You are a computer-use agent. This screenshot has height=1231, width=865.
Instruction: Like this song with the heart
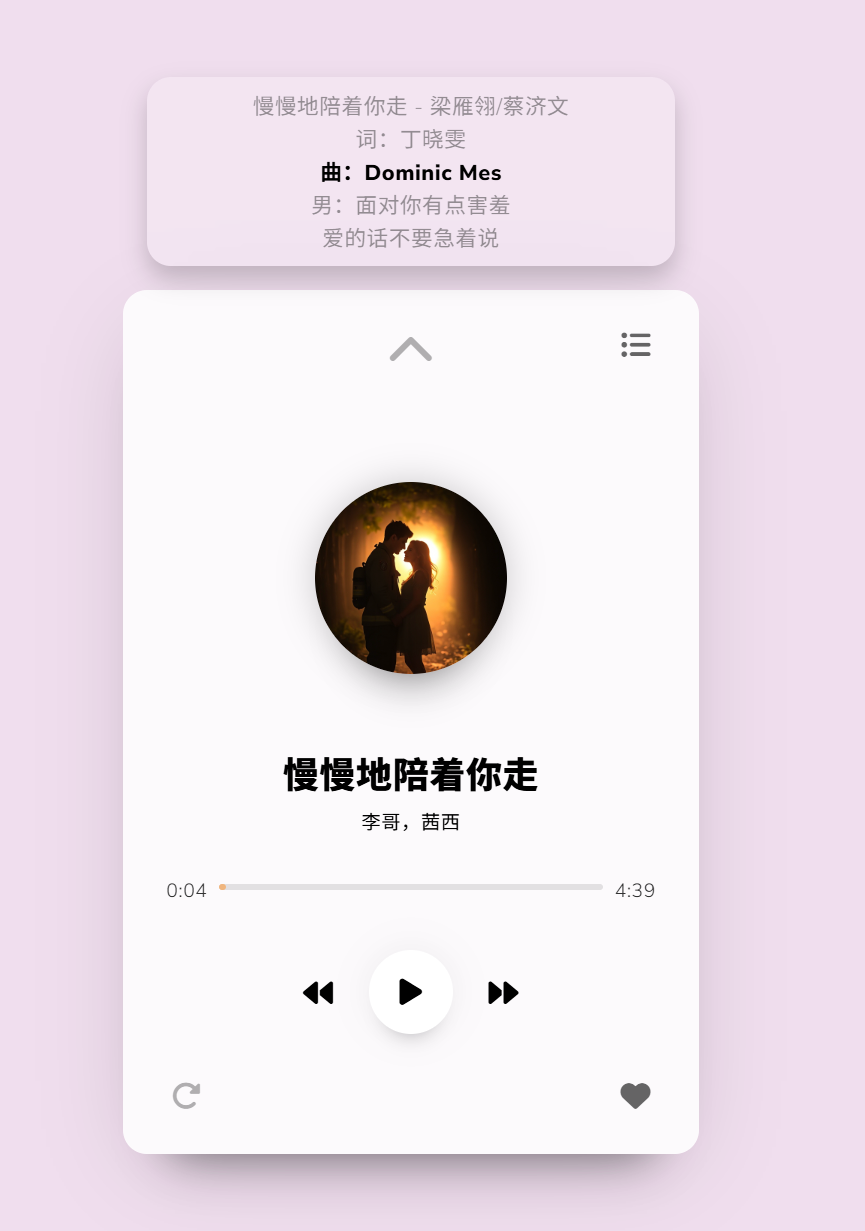pyautogui.click(x=635, y=1096)
